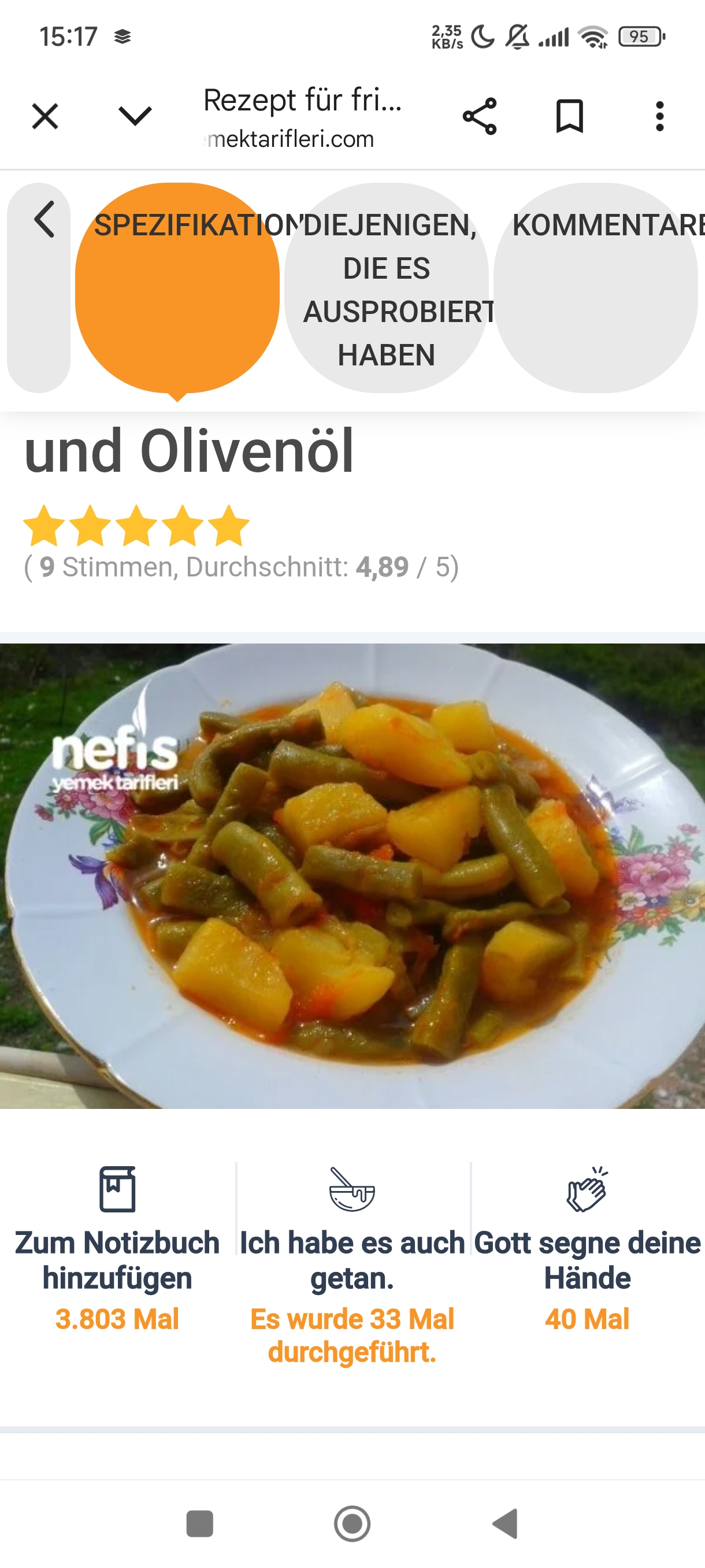Mark recipe with Ich habe es auch getan
Viewport: 705px width, 1568px height.
(352, 1242)
